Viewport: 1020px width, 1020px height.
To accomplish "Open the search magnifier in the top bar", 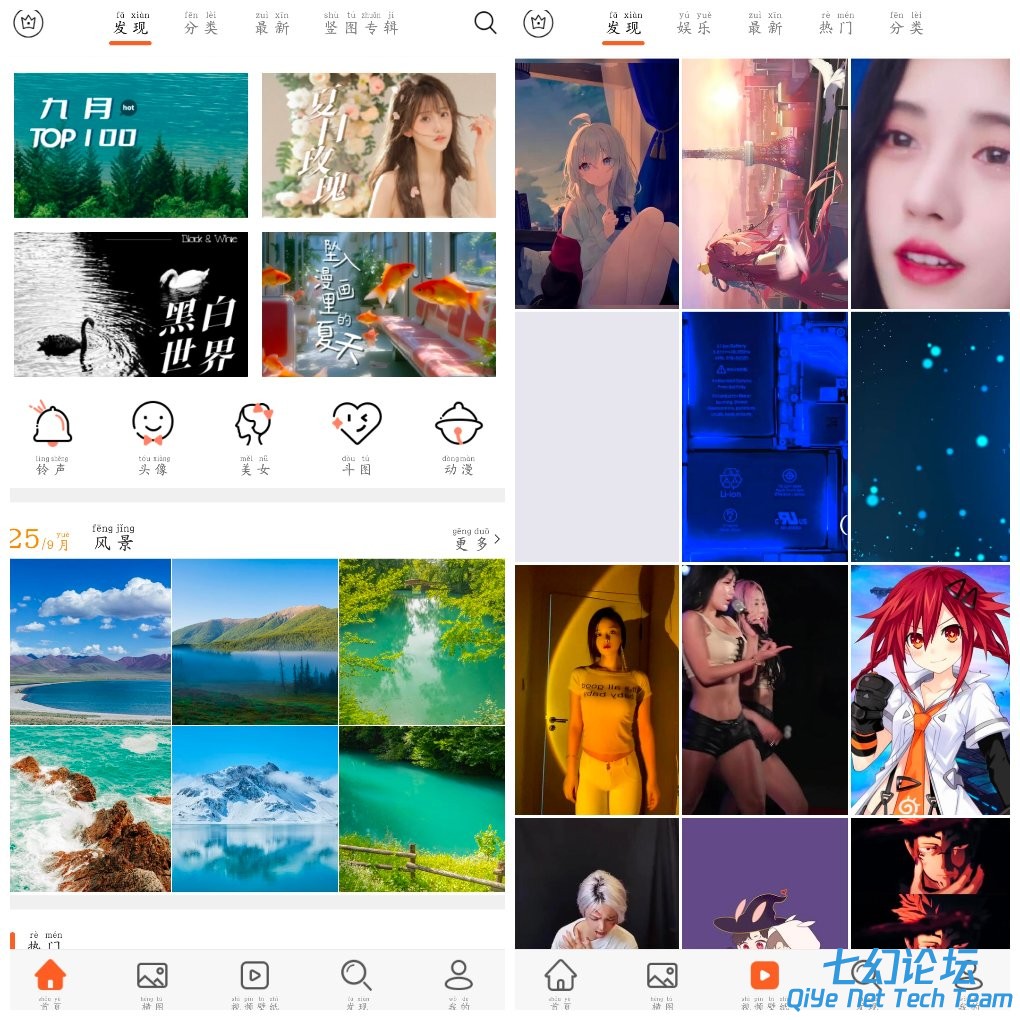I will (485, 23).
